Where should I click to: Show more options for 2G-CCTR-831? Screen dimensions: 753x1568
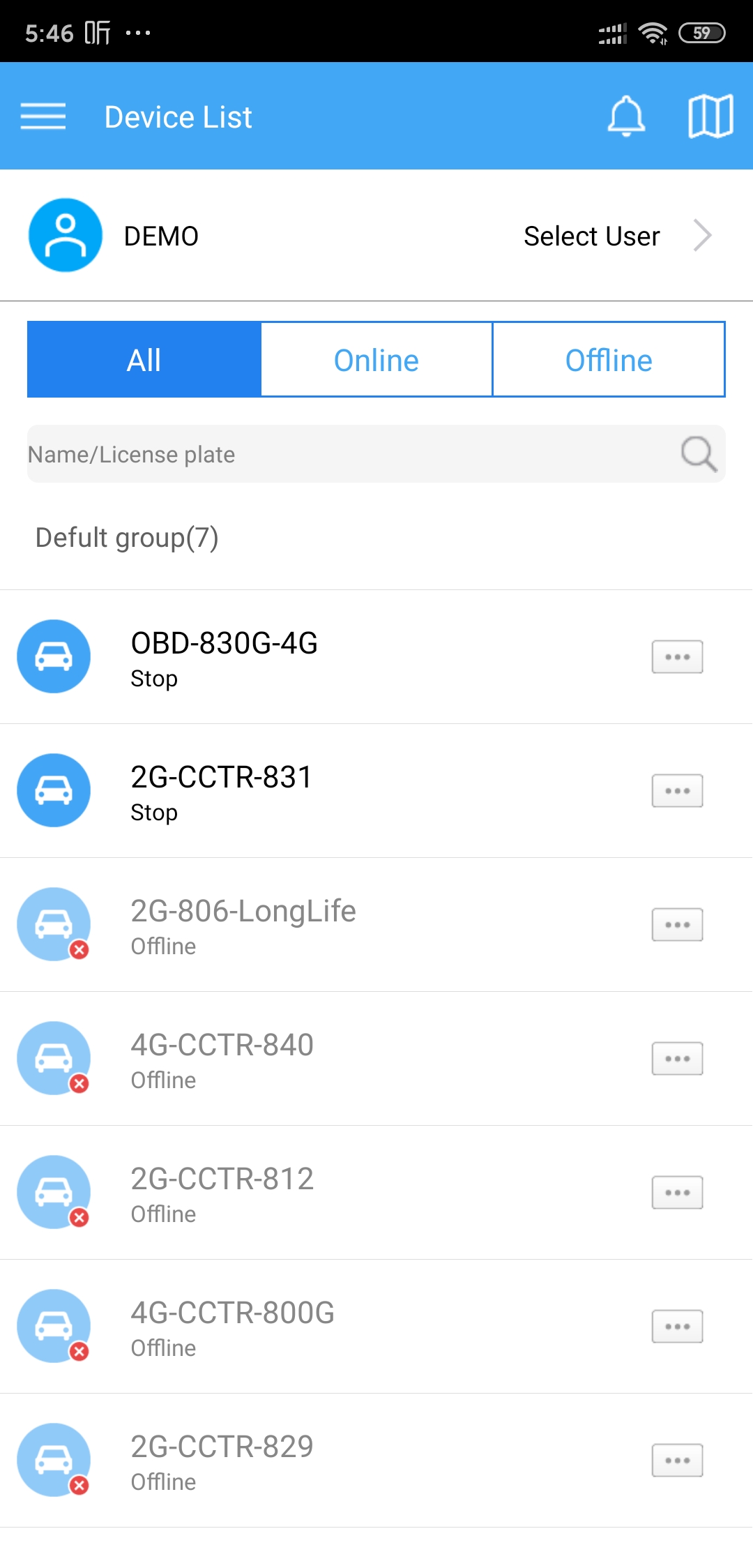pyautogui.click(x=677, y=791)
